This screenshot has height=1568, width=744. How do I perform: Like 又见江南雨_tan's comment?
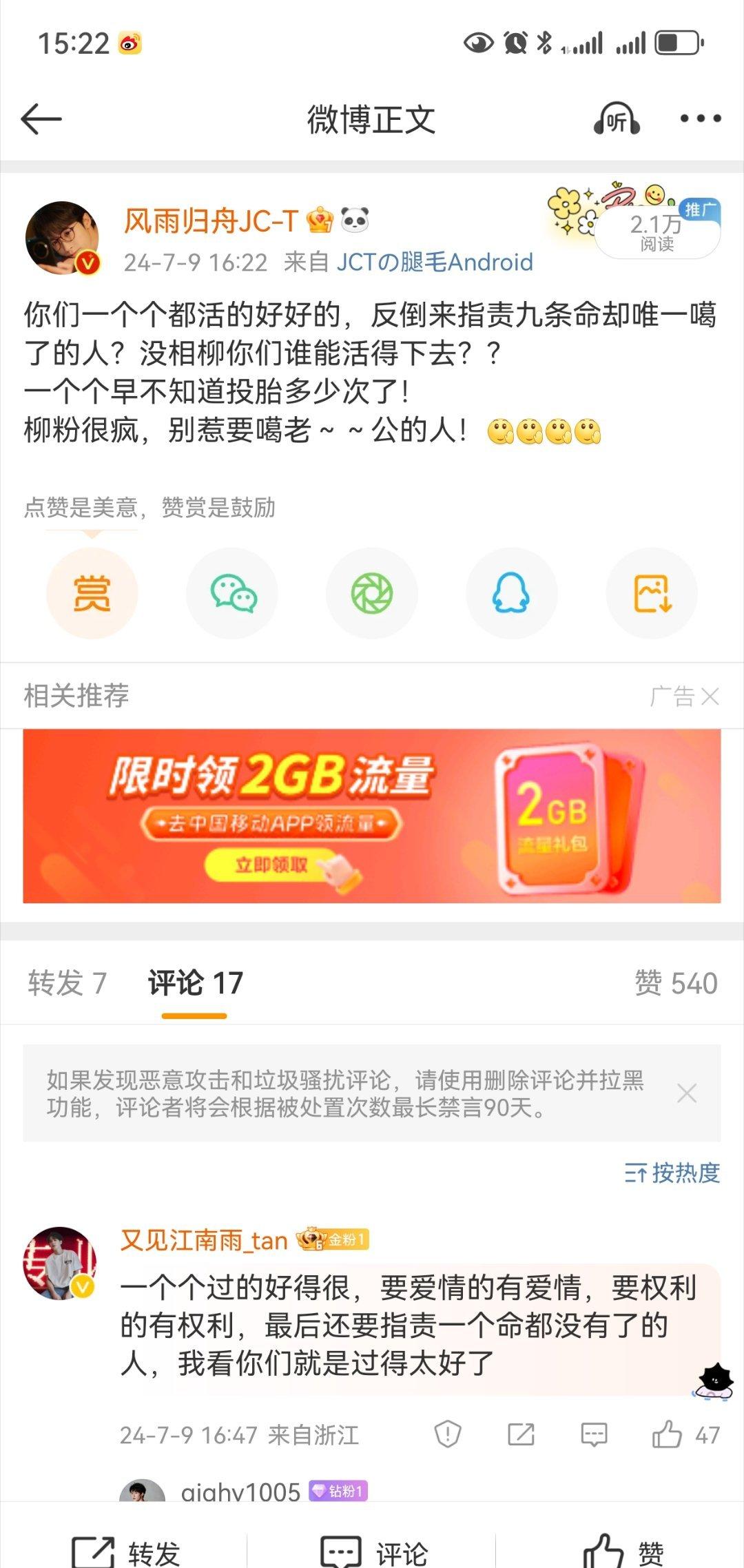click(667, 1435)
